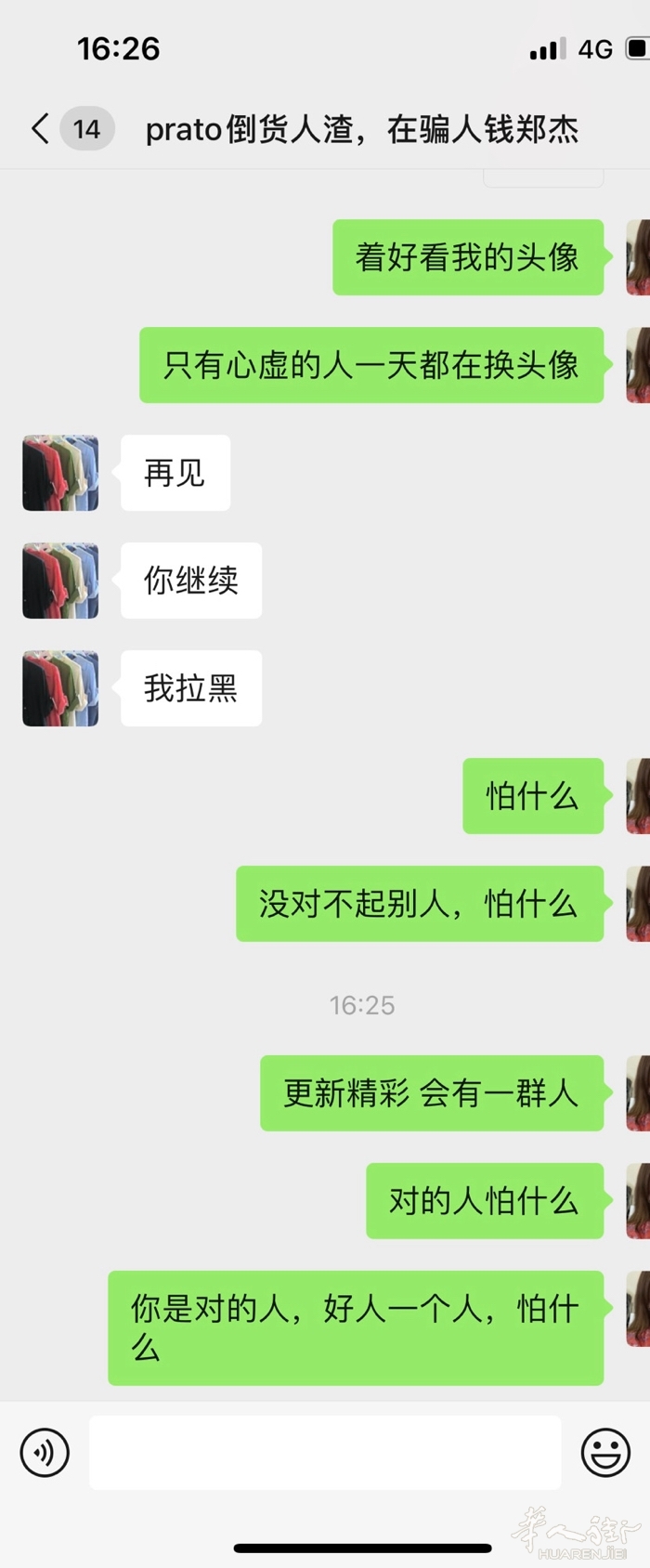650x1568 pixels.
Task: Open contact avatar beside 你继续 message
Action: point(60,581)
